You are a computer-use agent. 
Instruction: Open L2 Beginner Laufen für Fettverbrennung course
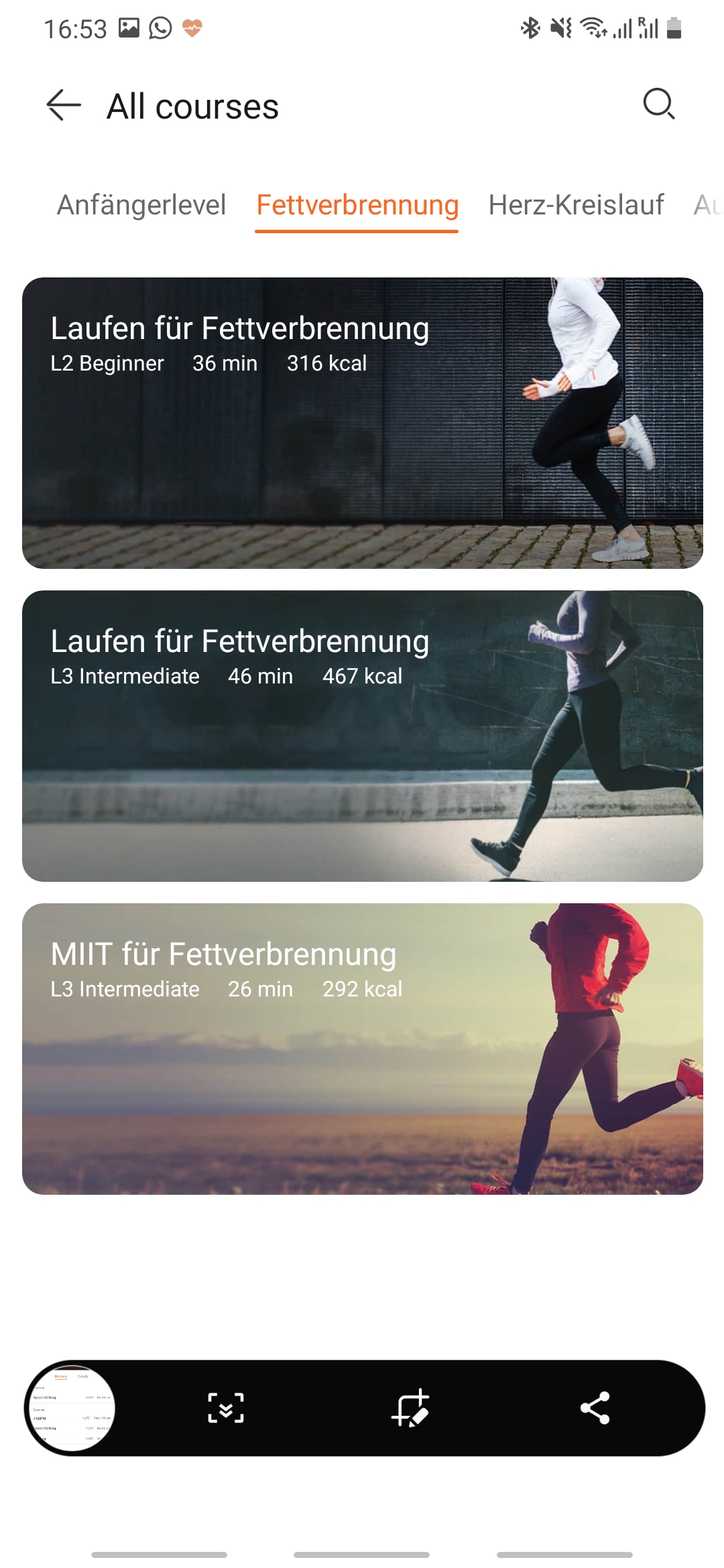pyautogui.click(x=362, y=423)
